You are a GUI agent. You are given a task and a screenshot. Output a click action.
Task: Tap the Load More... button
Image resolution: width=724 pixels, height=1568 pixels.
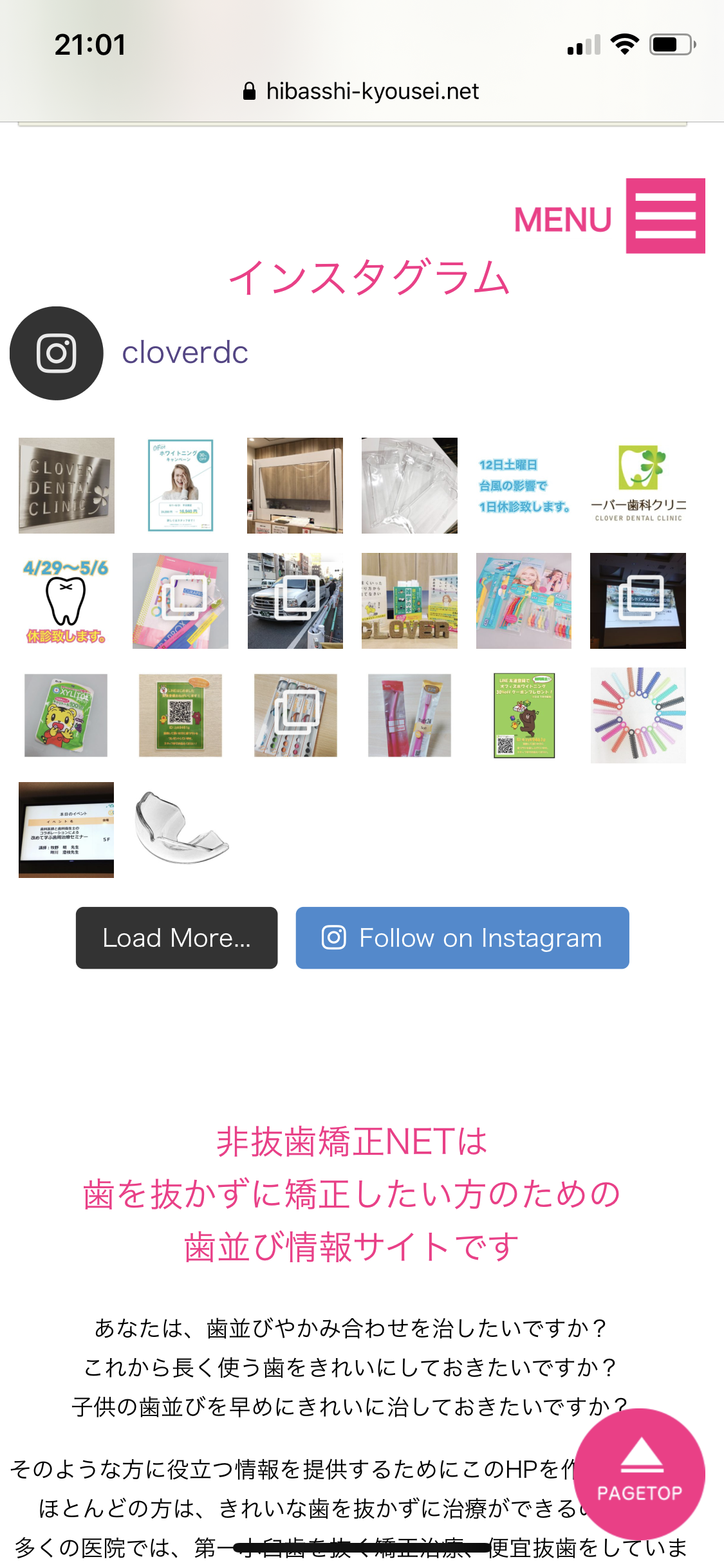pyautogui.click(x=176, y=938)
